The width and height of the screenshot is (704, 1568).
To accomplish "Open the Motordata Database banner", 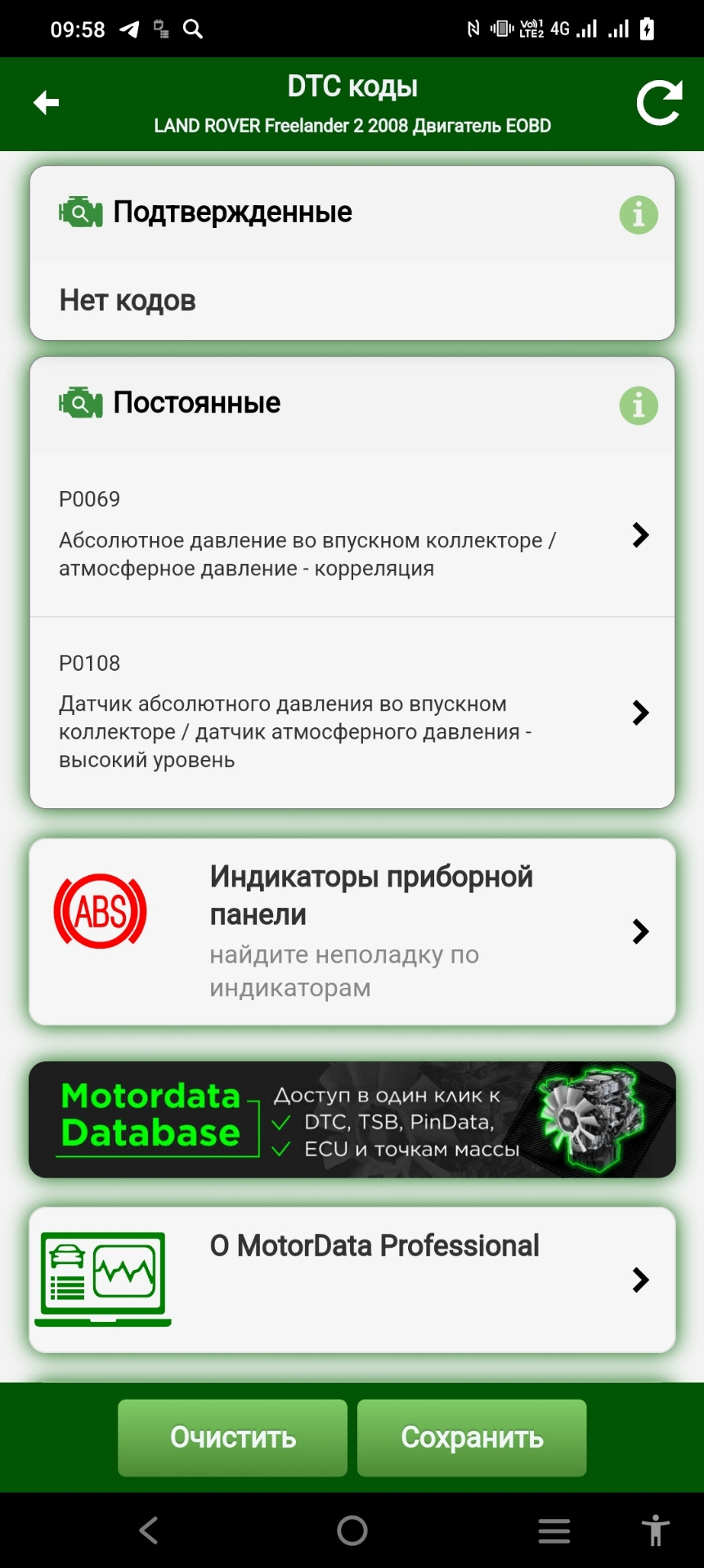I will click(x=352, y=1119).
